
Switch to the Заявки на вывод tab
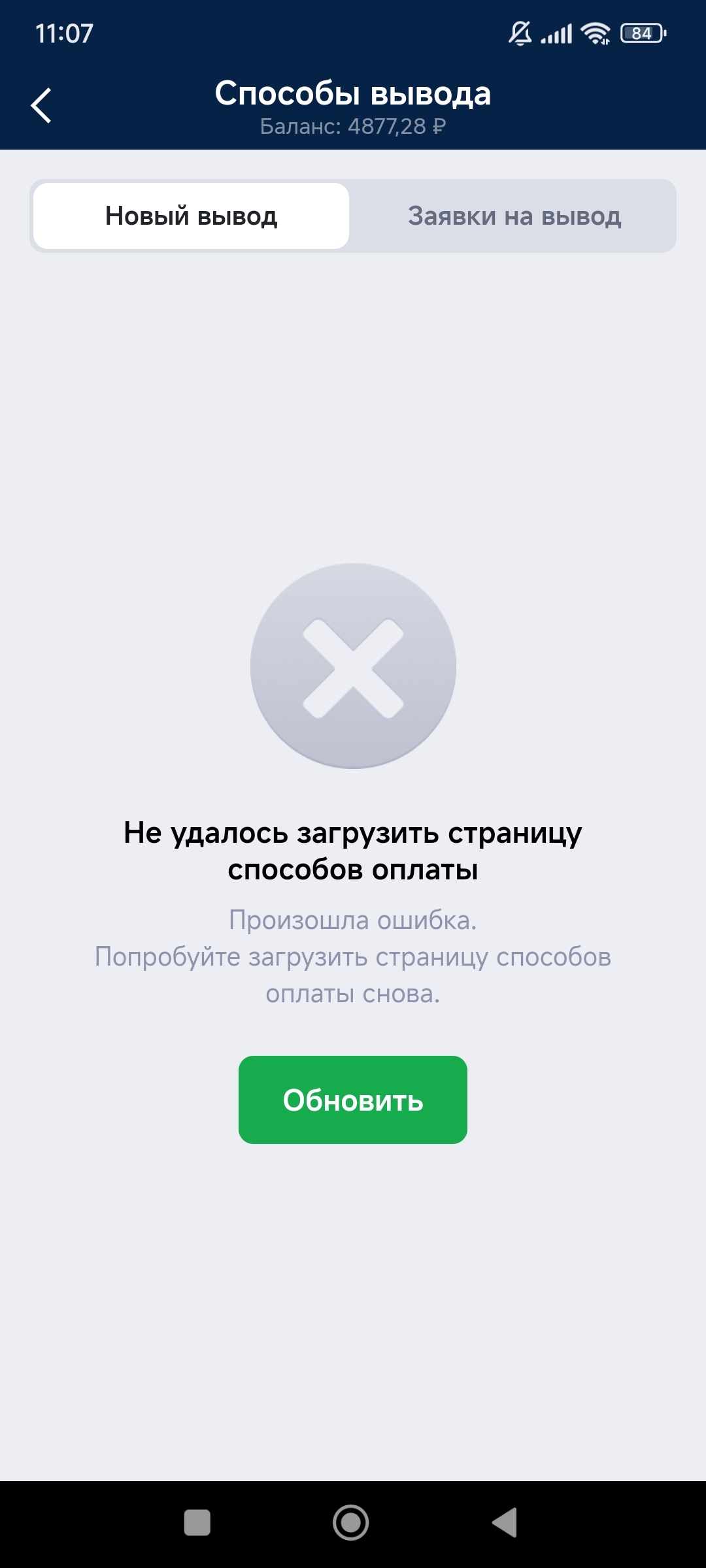pyautogui.click(x=514, y=216)
